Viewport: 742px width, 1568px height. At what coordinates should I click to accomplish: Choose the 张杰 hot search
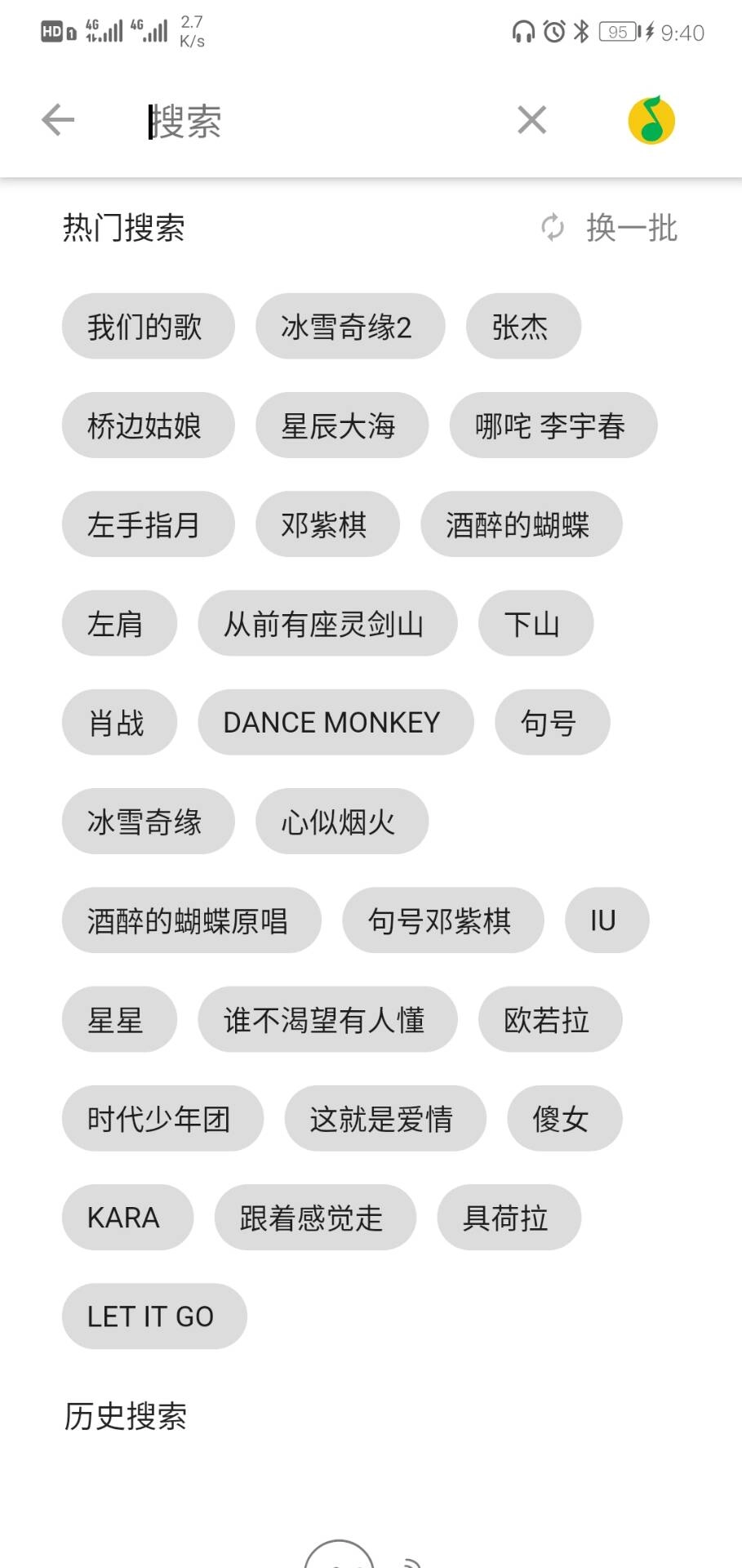tap(523, 327)
